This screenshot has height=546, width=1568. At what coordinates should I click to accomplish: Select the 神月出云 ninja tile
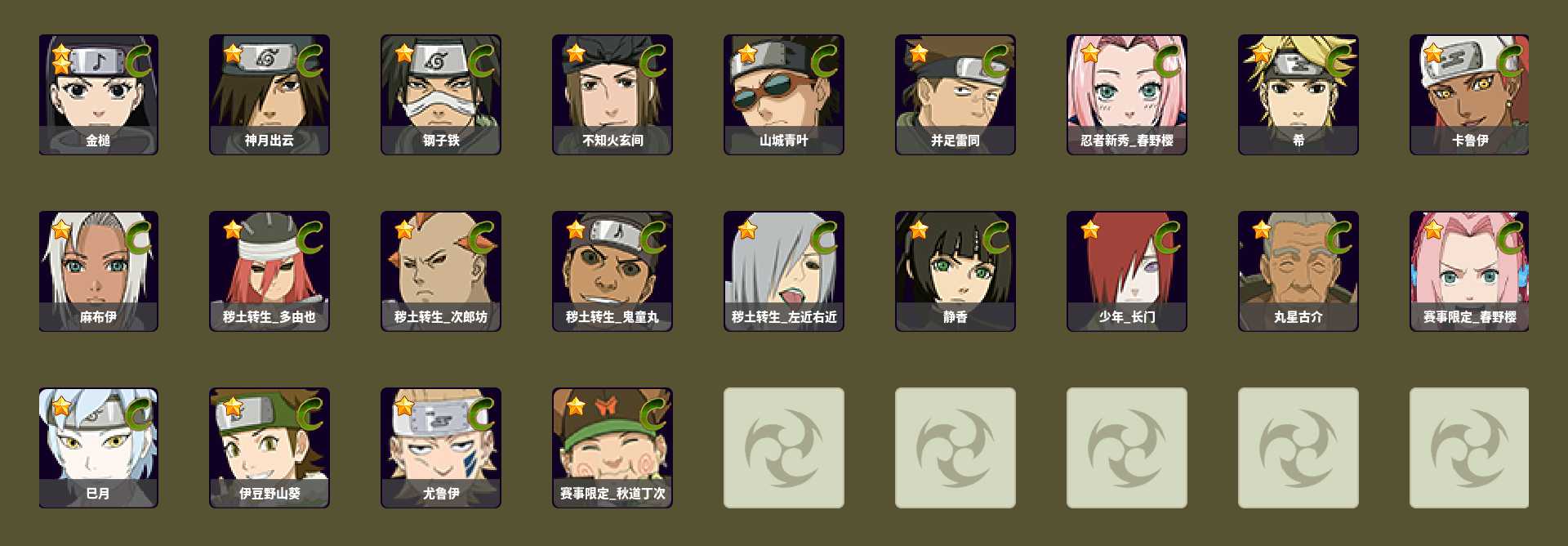pyautogui.click(x=269, y=94)
